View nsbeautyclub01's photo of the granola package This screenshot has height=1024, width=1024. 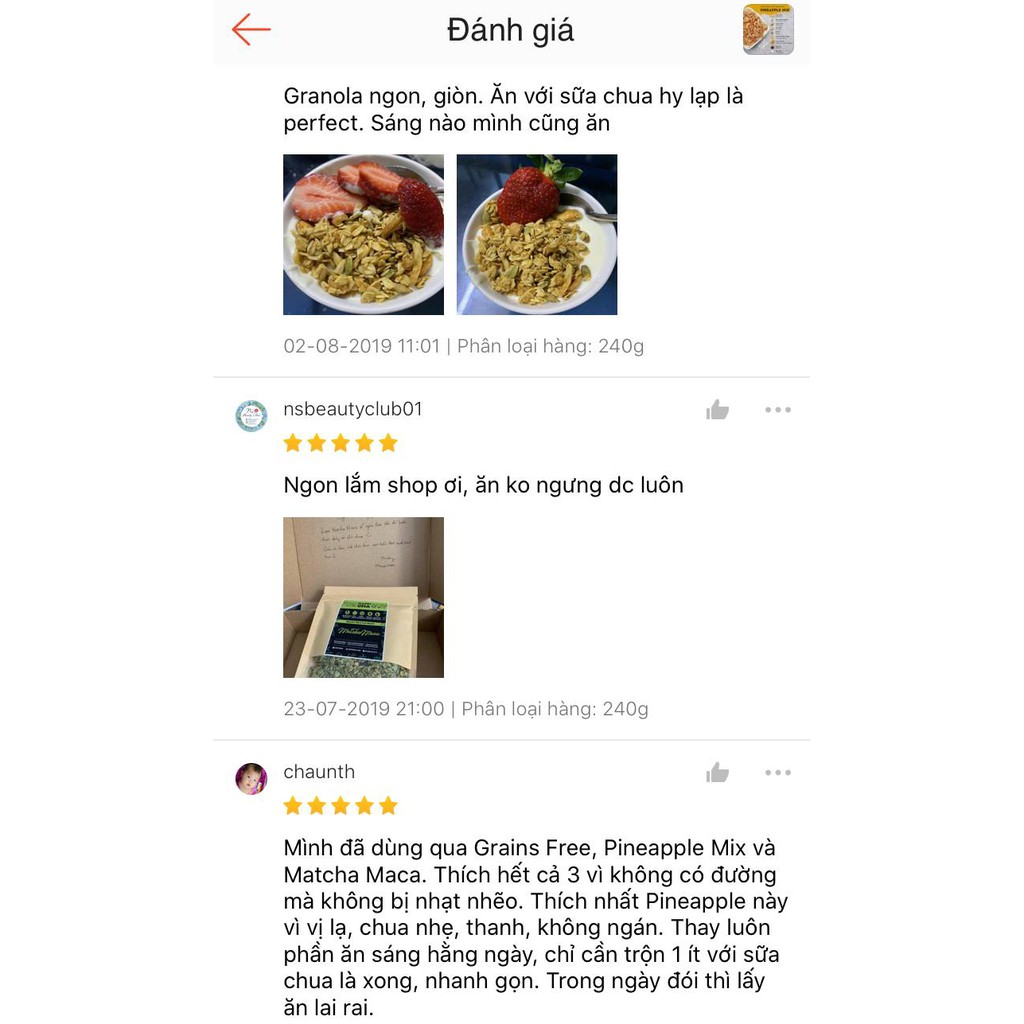[x=363, y=597]
